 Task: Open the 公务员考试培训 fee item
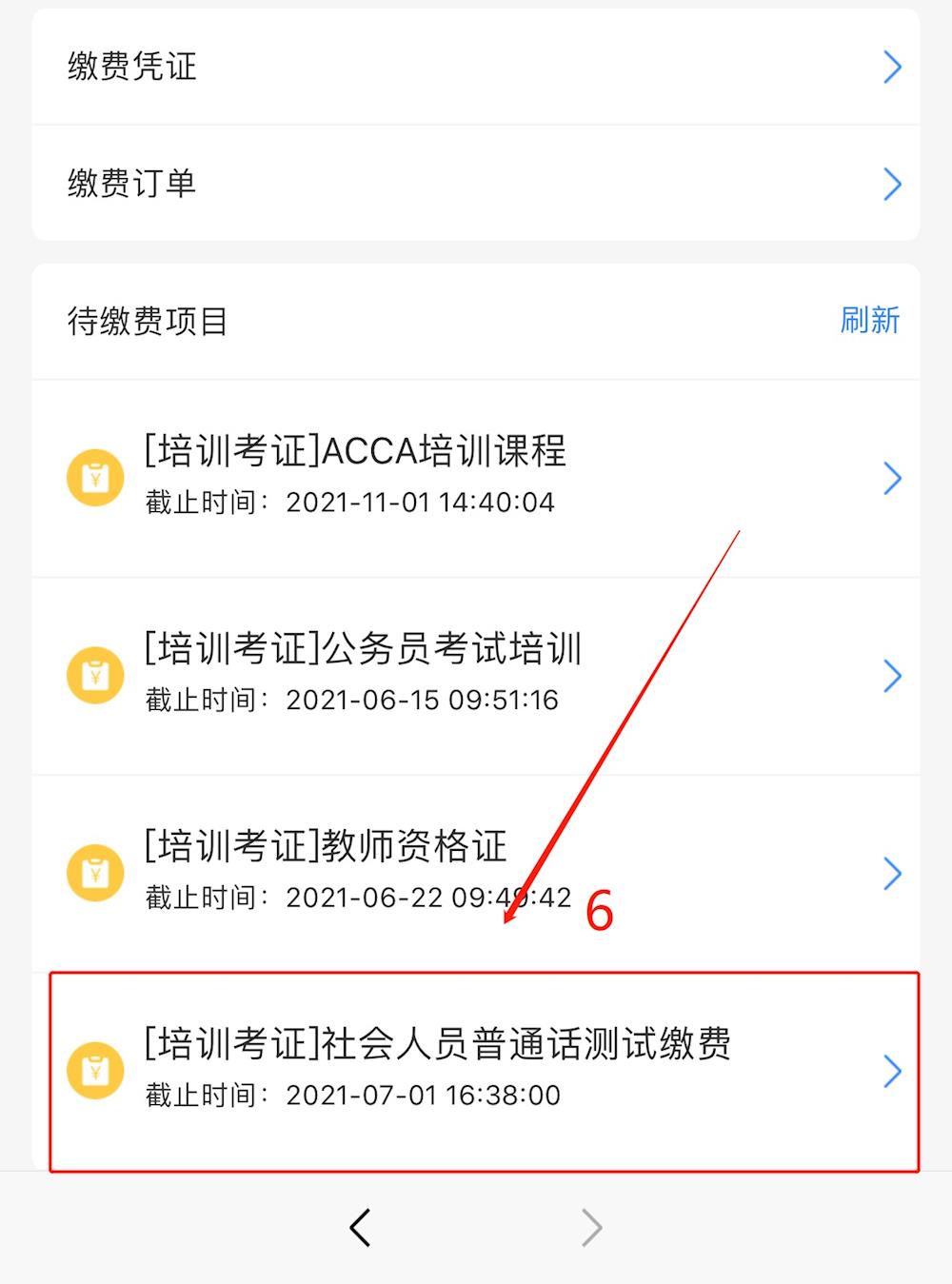tap(476, 675)
